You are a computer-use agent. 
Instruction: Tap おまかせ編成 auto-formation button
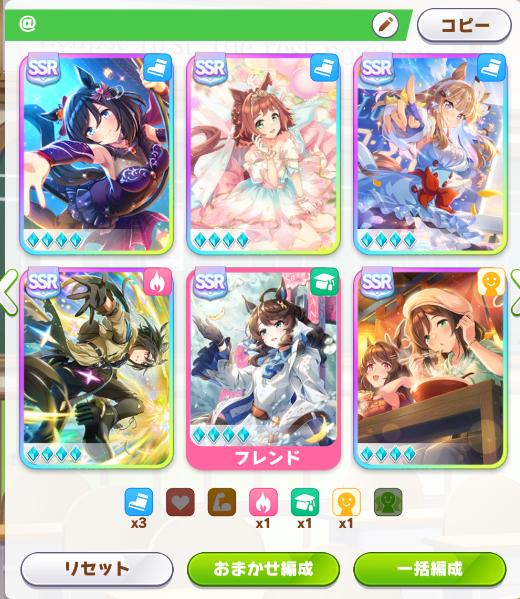pyautogui.click(x=263, y=569)
